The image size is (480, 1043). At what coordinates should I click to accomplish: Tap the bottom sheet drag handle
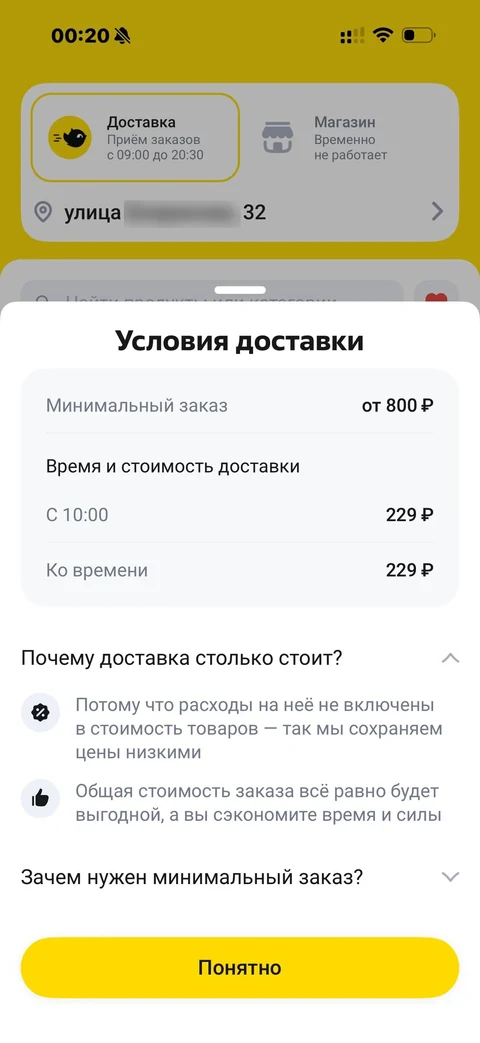click(240, 290)
